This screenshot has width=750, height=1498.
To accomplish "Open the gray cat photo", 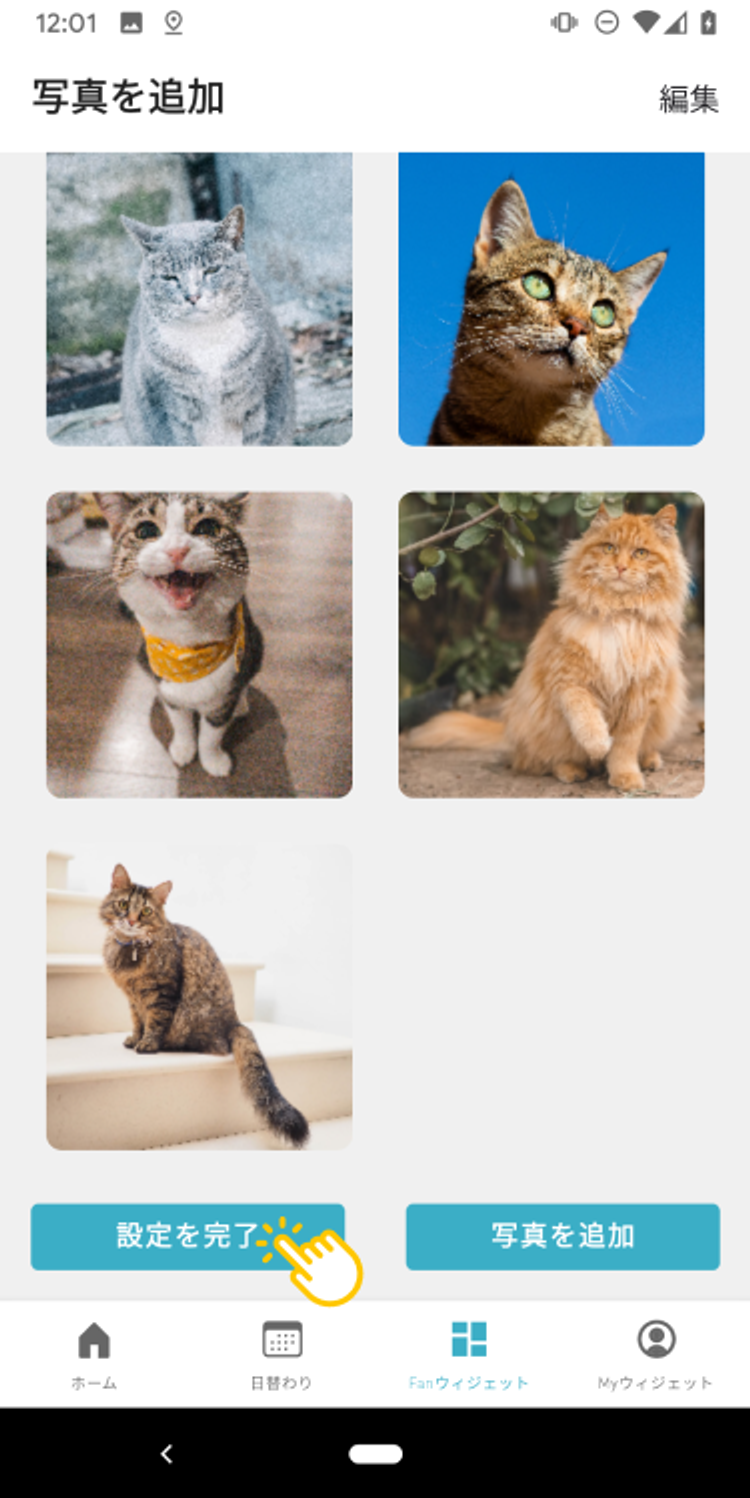I will [199, 299].
